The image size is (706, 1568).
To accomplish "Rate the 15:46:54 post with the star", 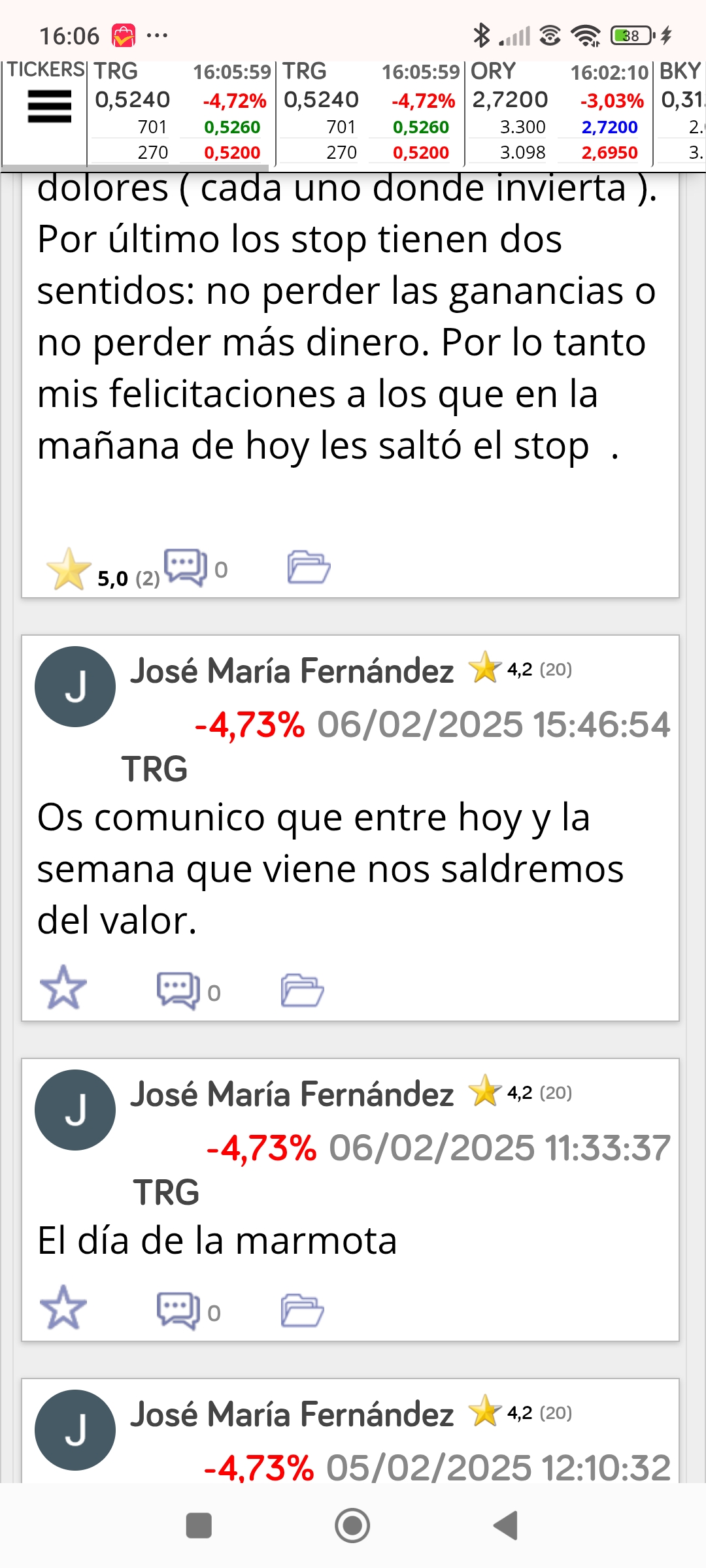I will tap(63, 987).
